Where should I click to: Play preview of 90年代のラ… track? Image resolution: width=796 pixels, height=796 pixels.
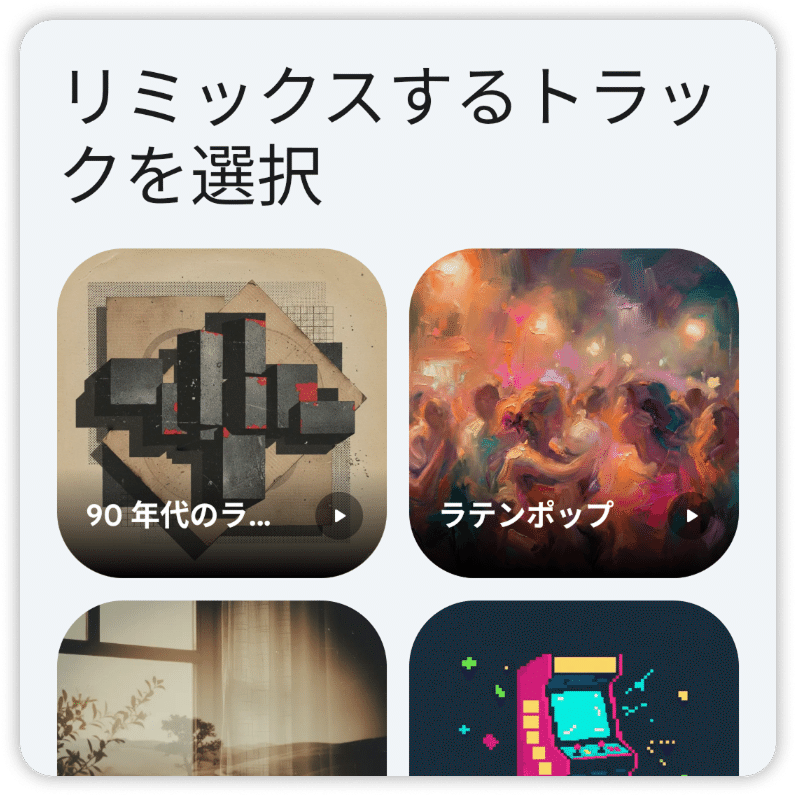pos(339,516)
